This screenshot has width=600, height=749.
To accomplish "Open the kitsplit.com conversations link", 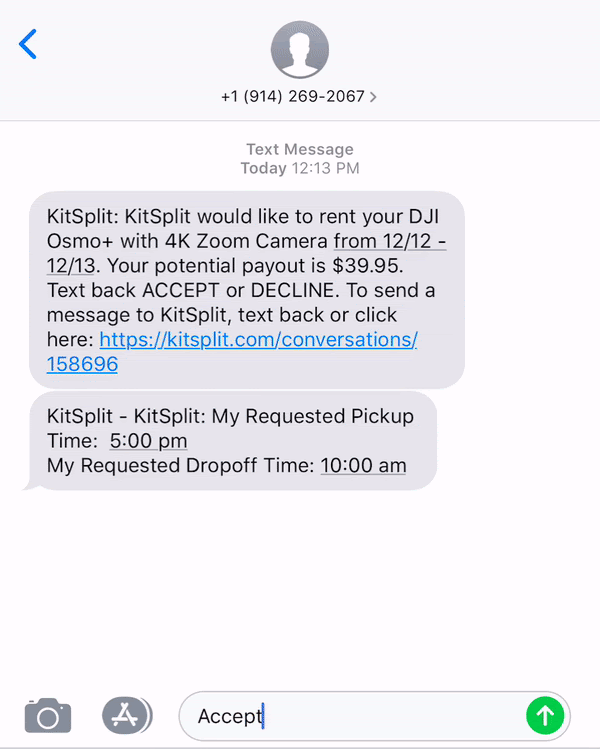I will tap(258, 340).
